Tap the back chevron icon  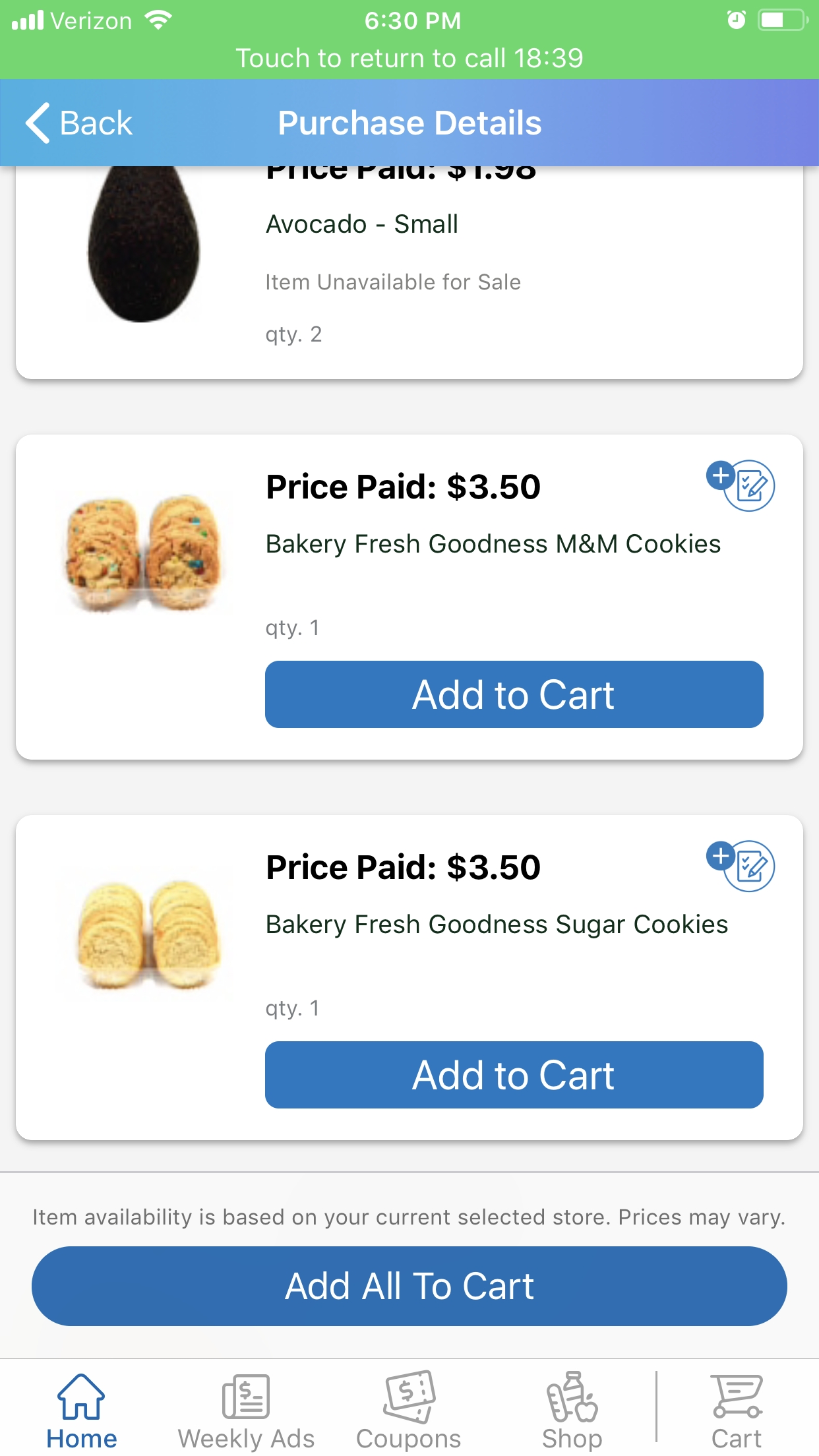(x=38, y=122)
